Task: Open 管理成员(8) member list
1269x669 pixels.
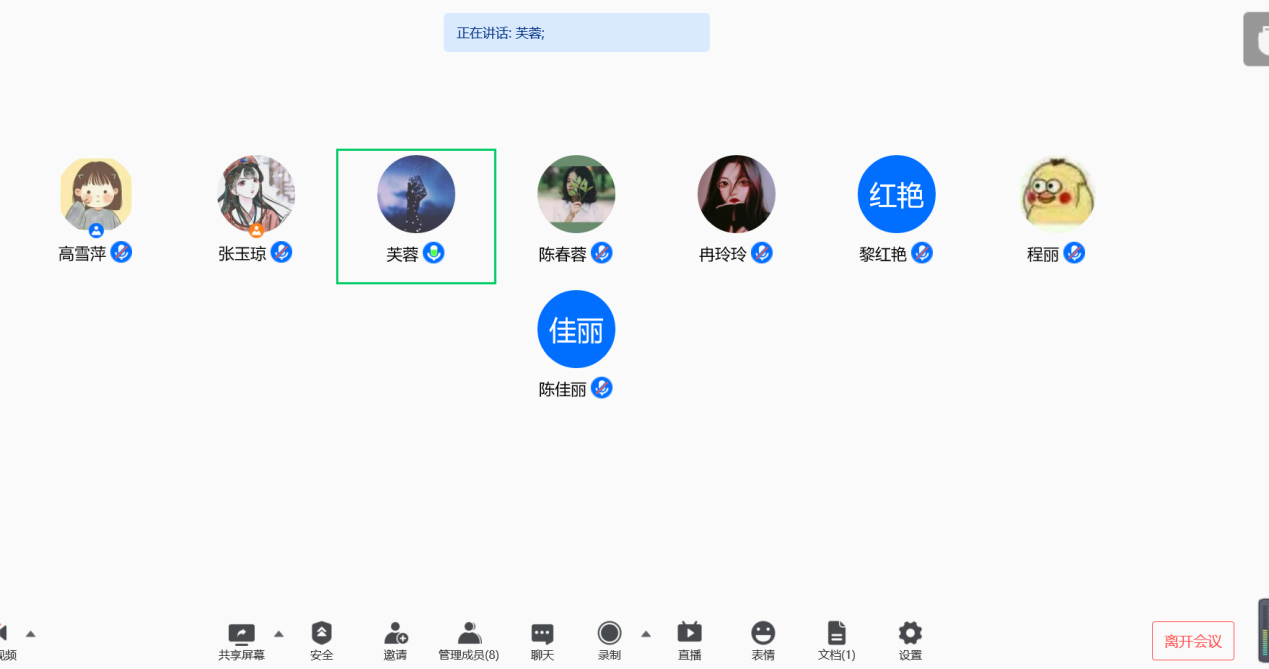Action: pyautogui.click(x=468, y=640)
